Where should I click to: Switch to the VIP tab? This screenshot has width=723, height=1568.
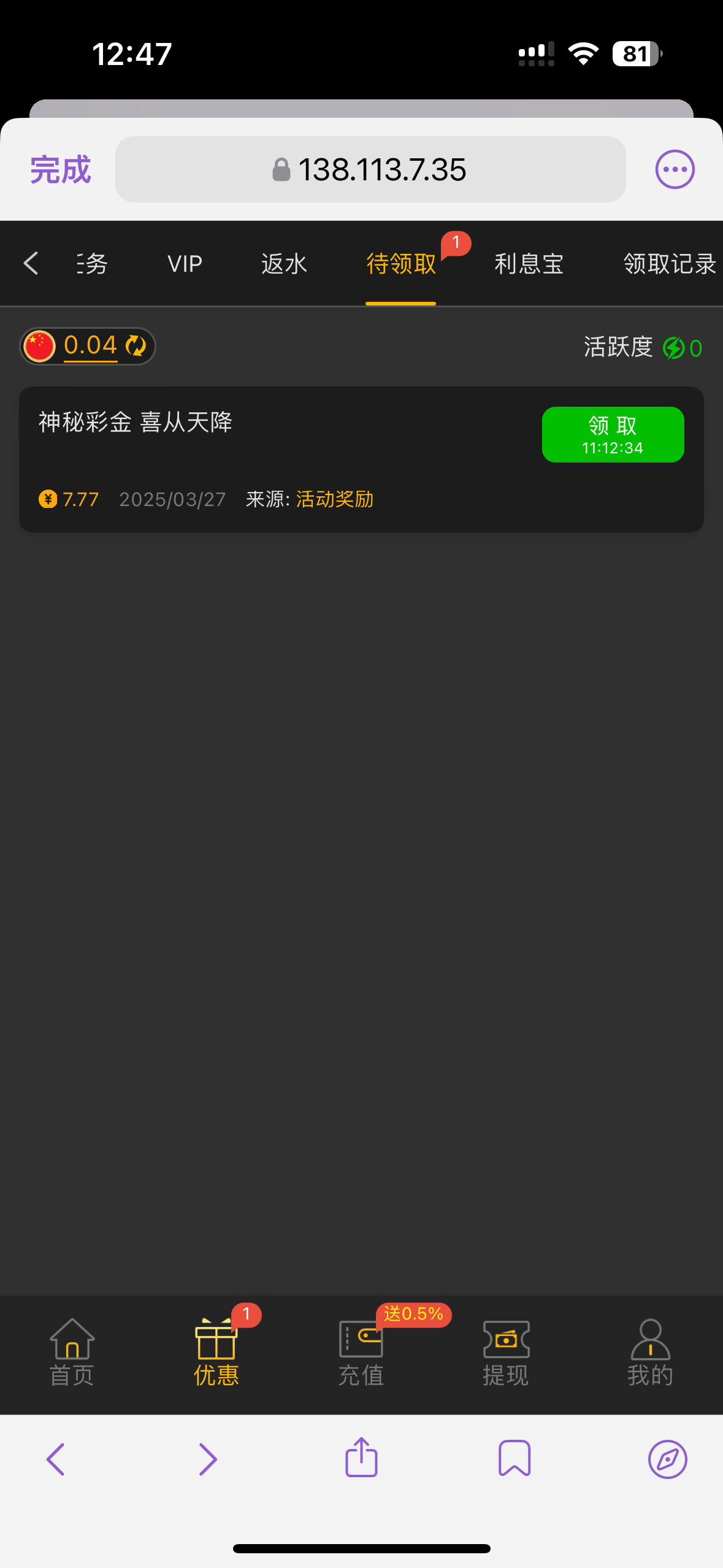coord(185,264)
